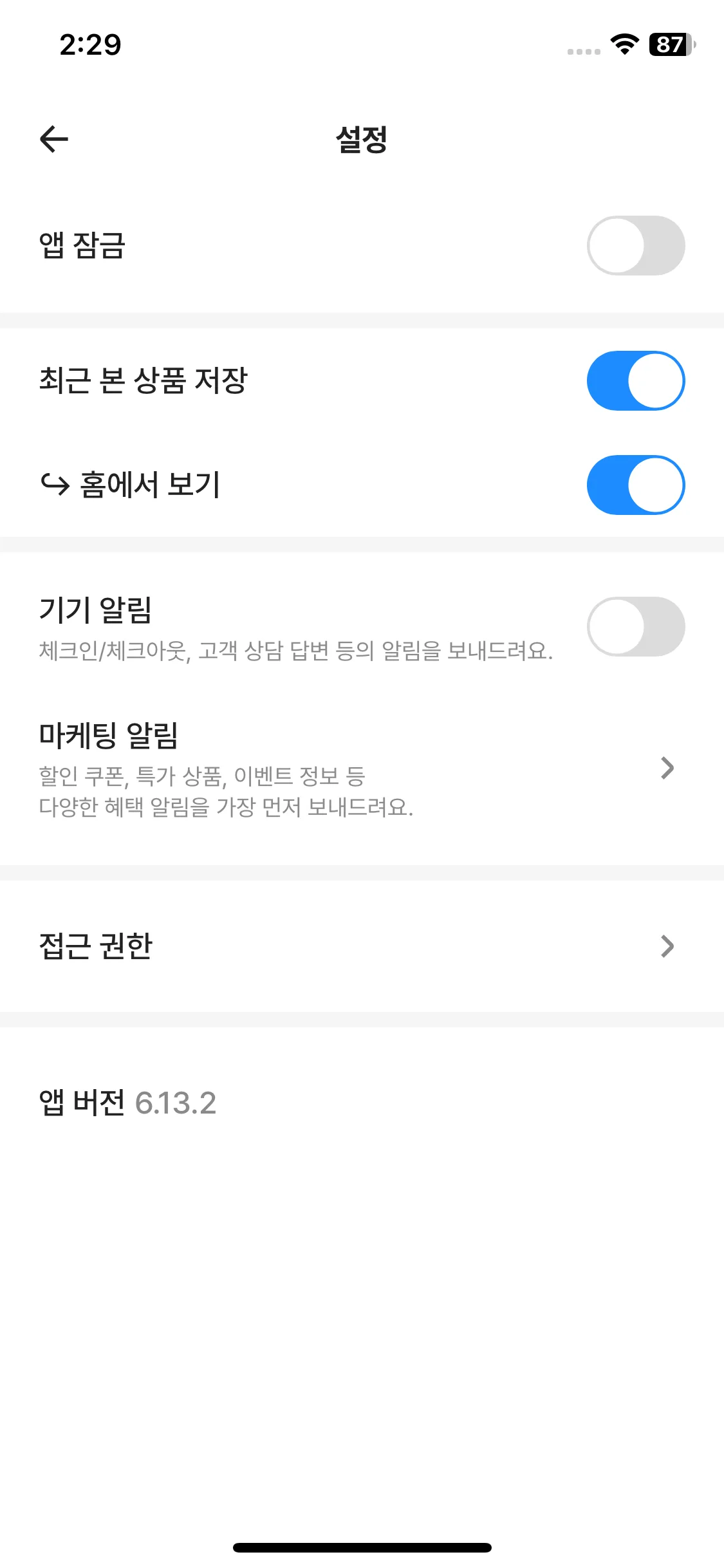The height and width of the screenshot is (1568, 724).
Task: Tap the clock showing 2:29
Action: (x=90, y=44)
